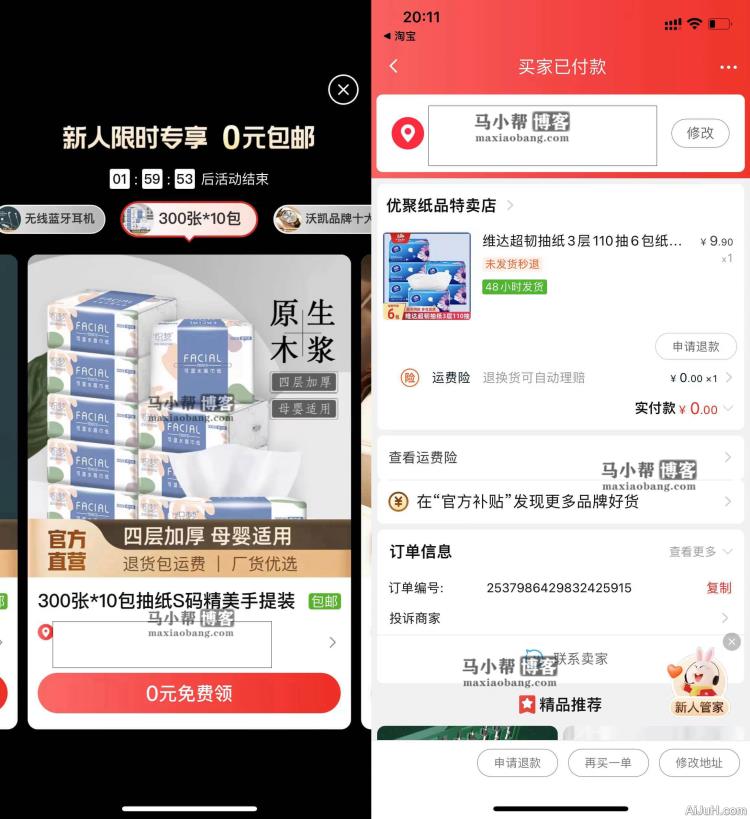Tap 修改地址 in the bottom bar
This screenshot has height=819, width=750.
click(699, 762)
